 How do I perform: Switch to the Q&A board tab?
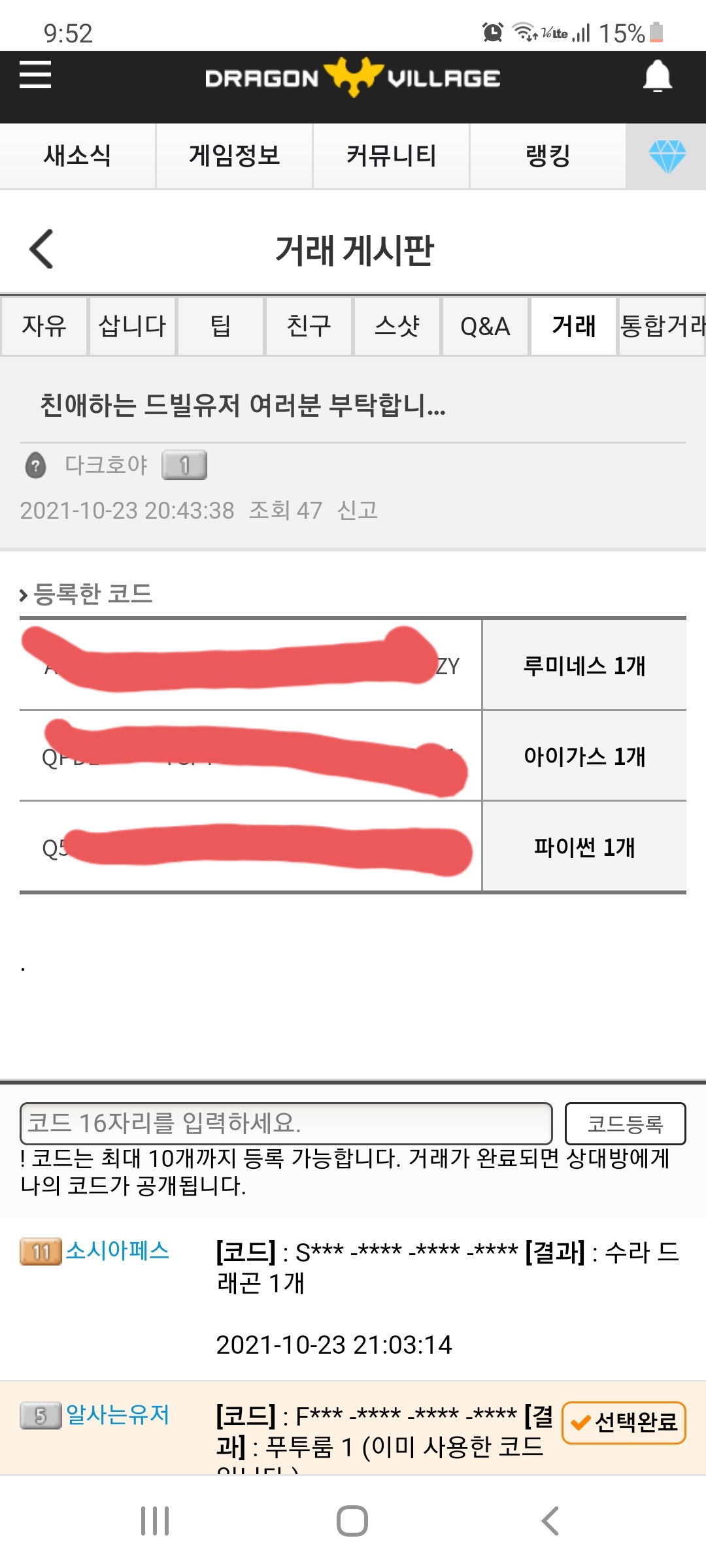coord(485,326)
